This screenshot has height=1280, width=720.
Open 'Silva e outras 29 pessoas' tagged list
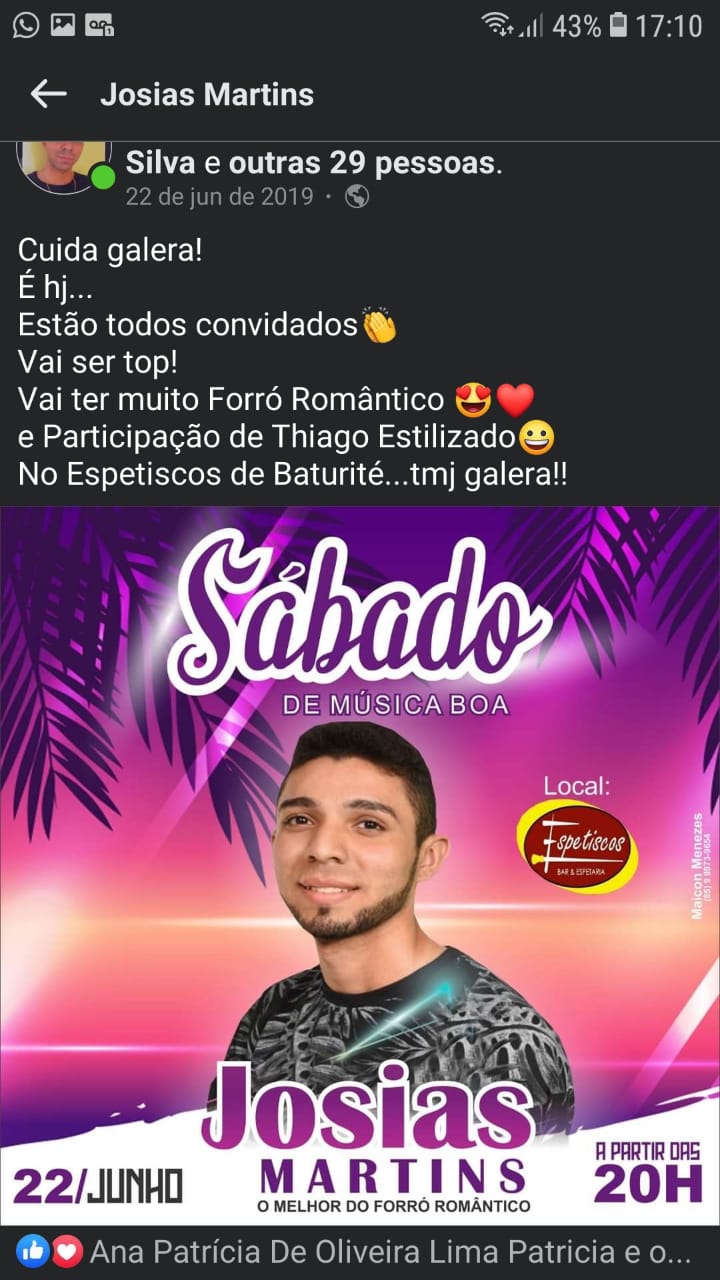click(x=314, y=163)
